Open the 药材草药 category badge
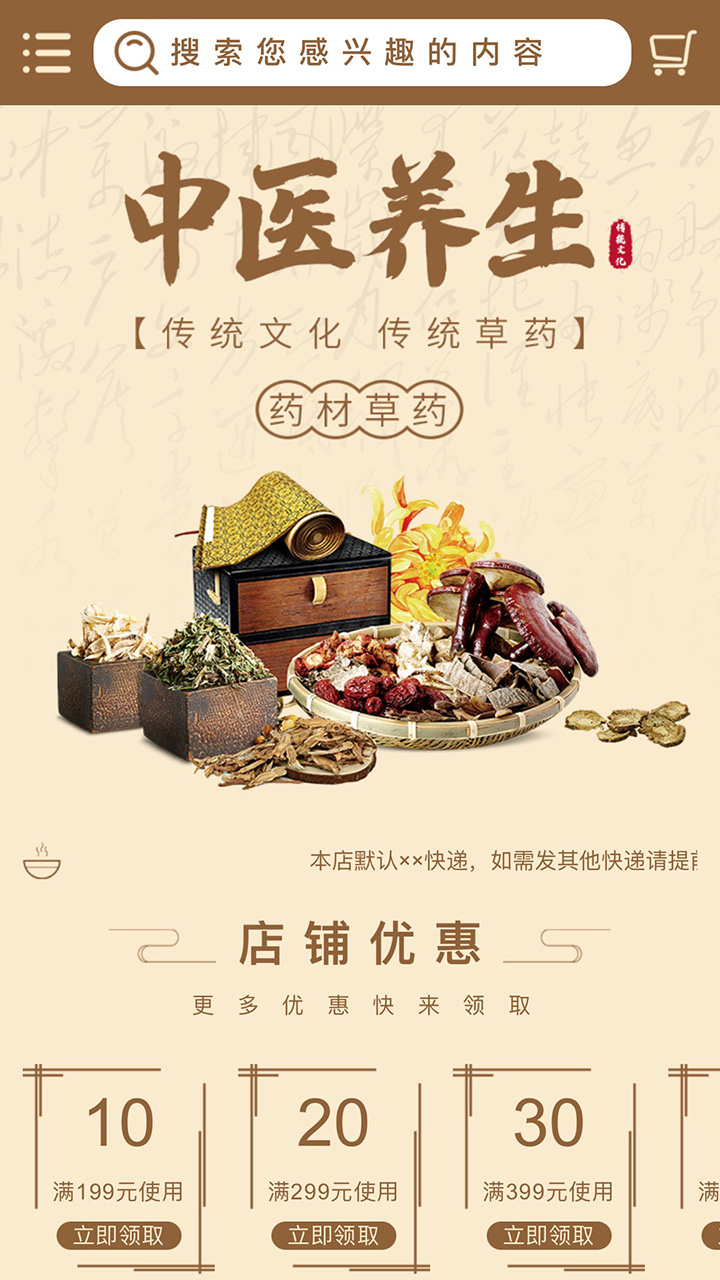This screenshot has width=720, height=1280. click(x=359, y=411)
